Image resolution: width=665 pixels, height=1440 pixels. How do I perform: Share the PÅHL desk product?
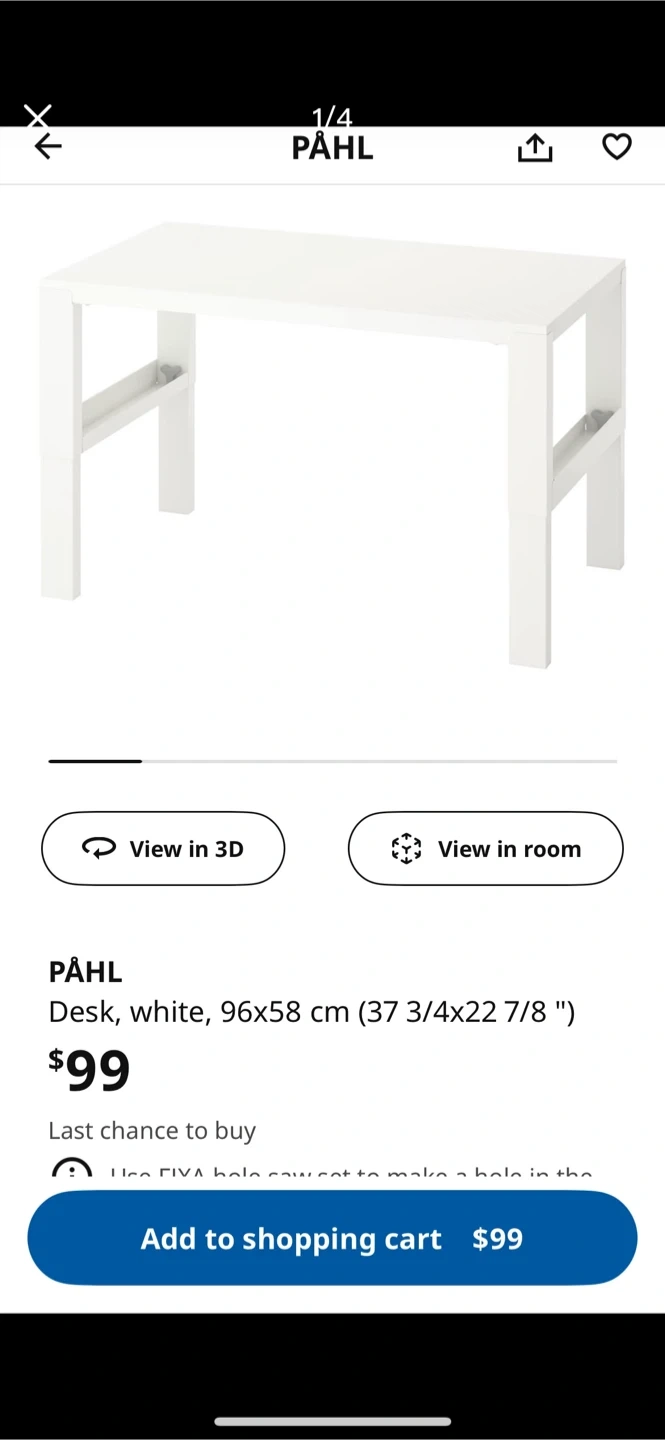pyautogui.click(x=535, y=148)
